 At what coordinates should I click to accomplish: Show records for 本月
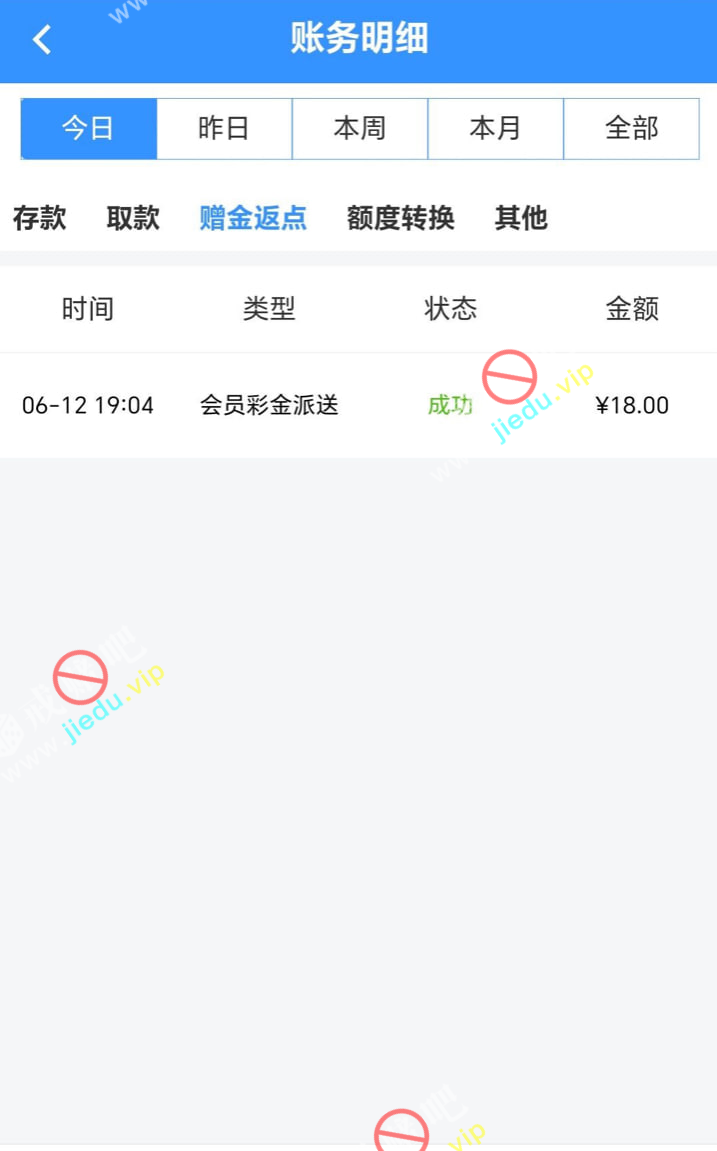click(x=496, y=129)
